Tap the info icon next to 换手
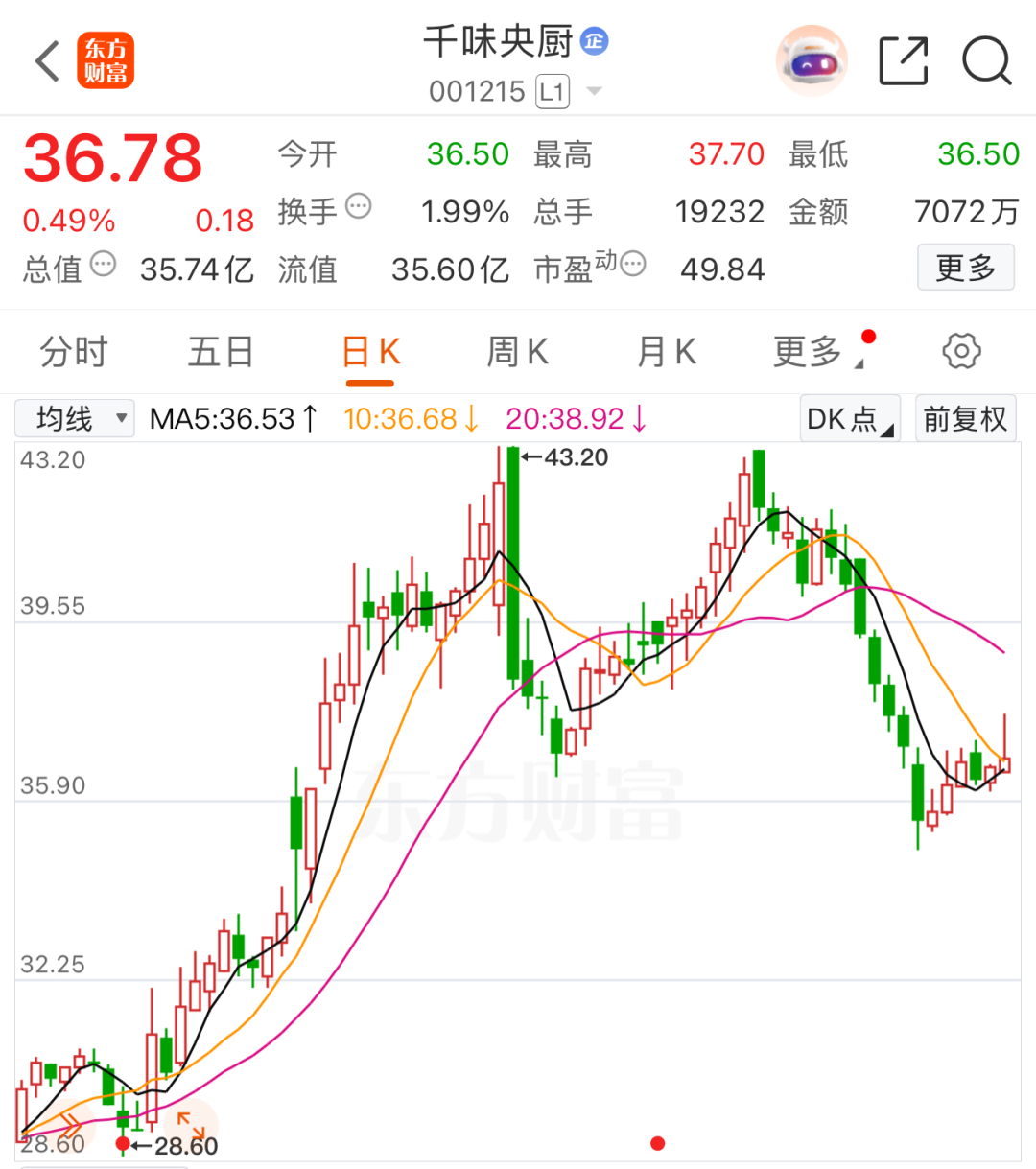1036x1169 pixels. click(358, 205)
